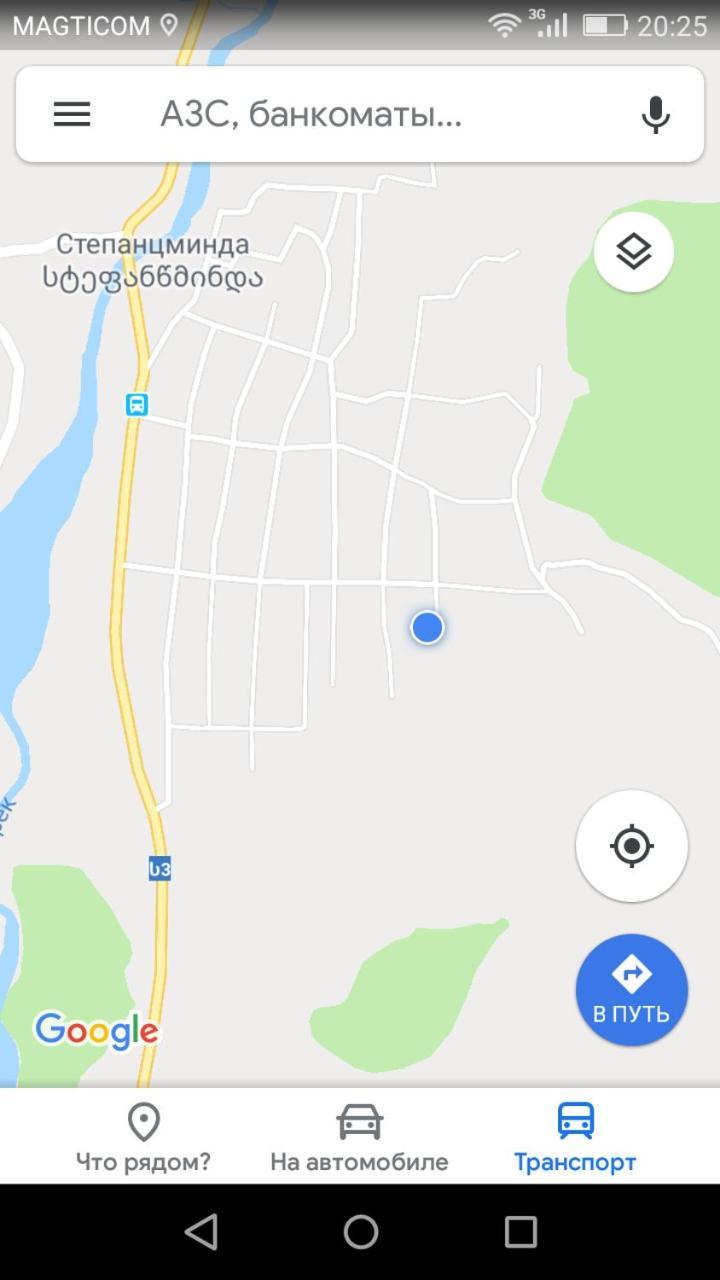This screenshot has width=720, height=1280.
Task: Open the Что рядом? tab
Action: [144, 1137]
